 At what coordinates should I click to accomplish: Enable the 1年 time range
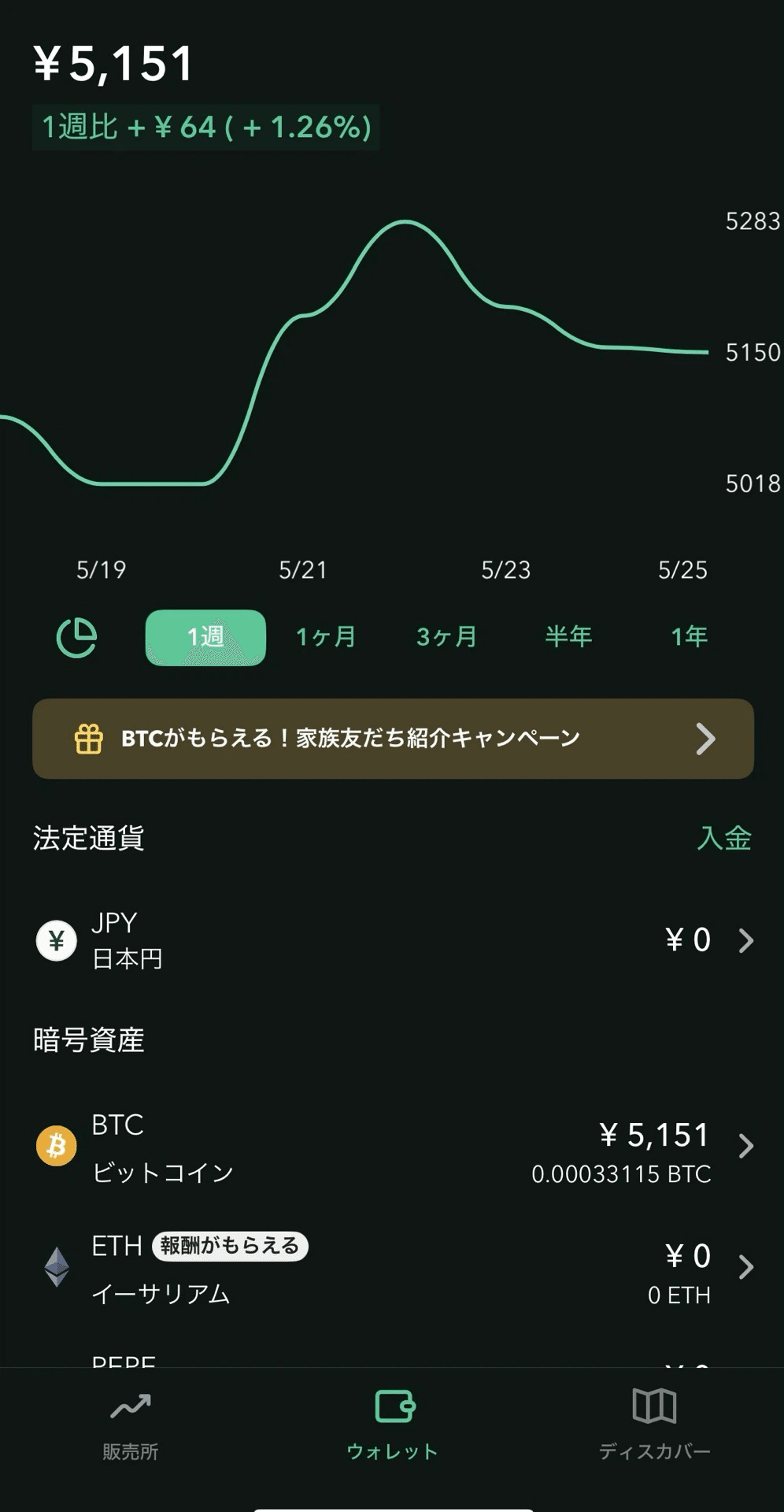point(691,636)
